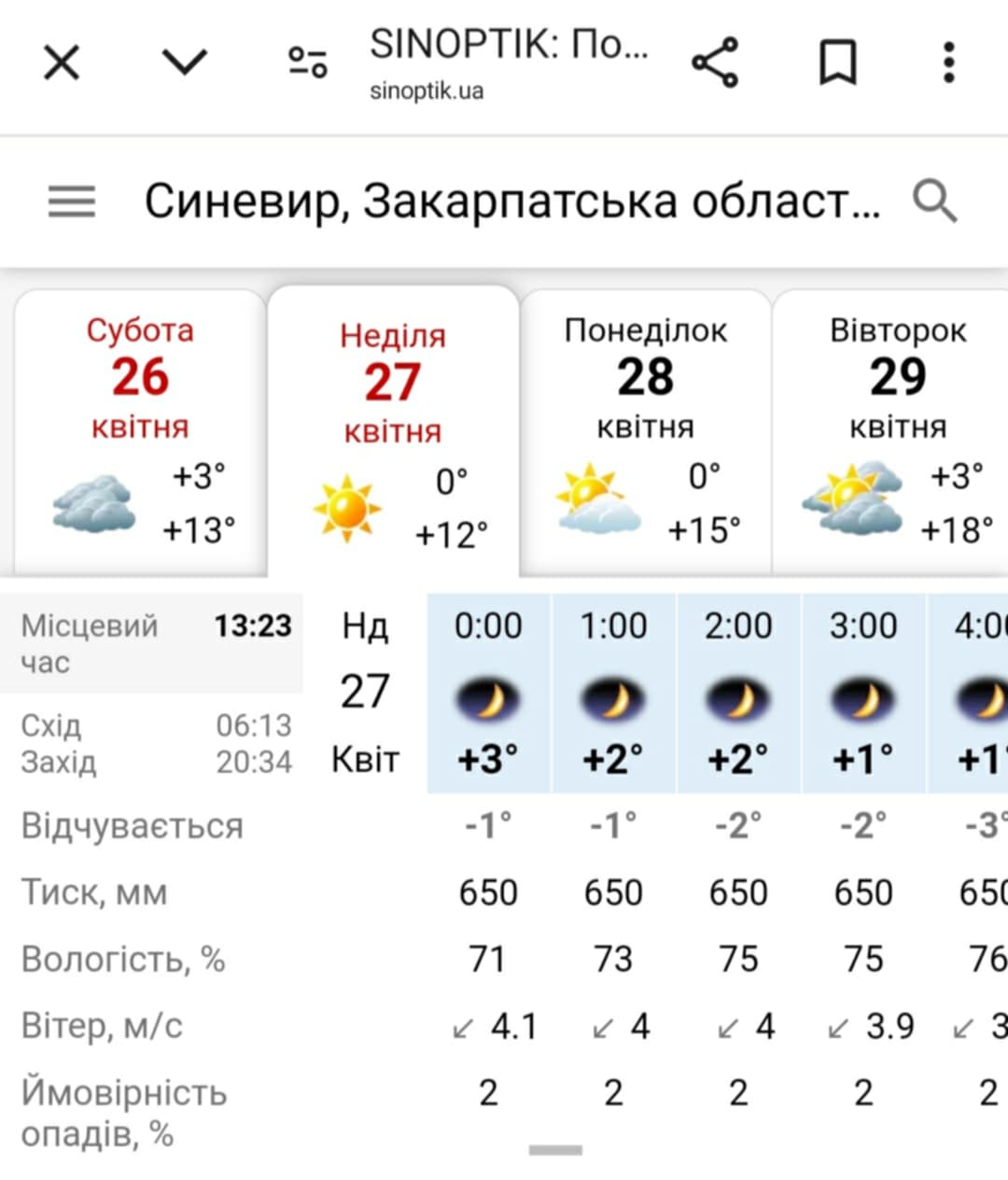This screenshot has width=1008, height=1180.
Task: Share the sinoptik.ua page
Action: pos(715,63)
